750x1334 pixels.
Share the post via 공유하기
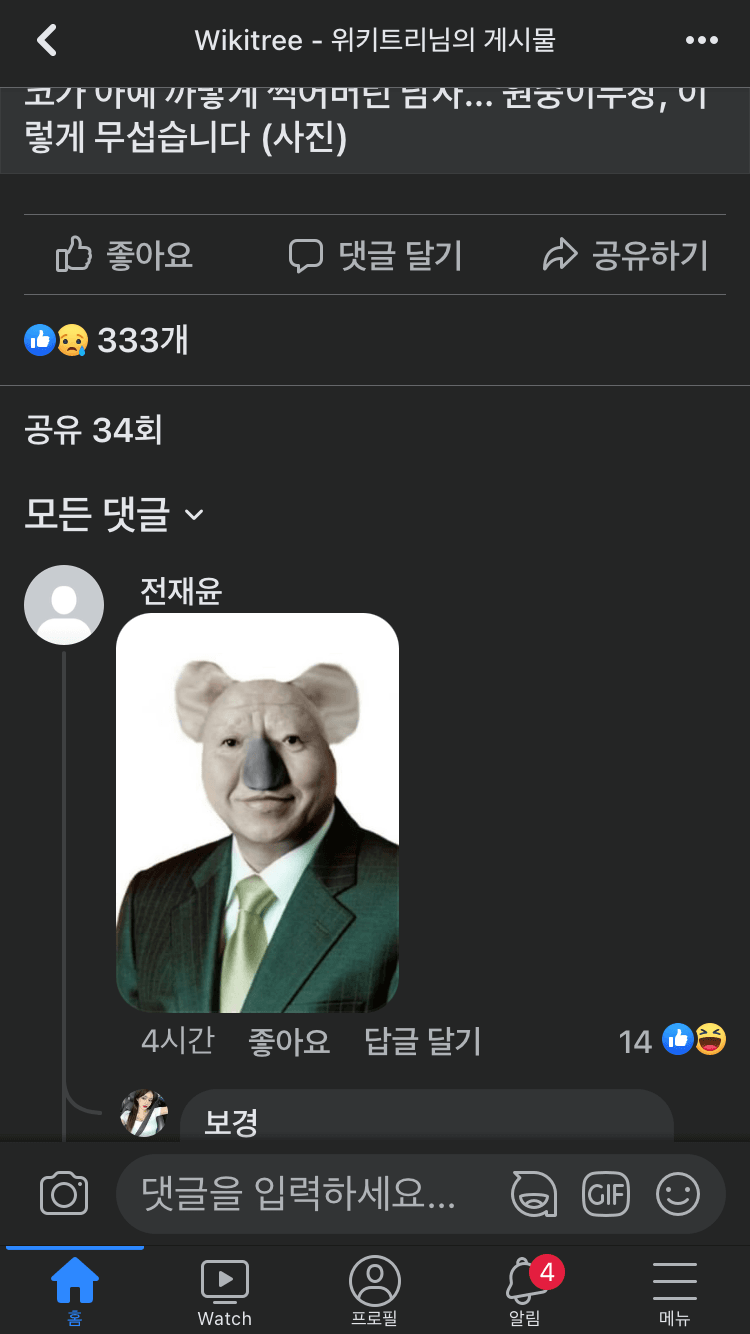[x=625, y=255]
